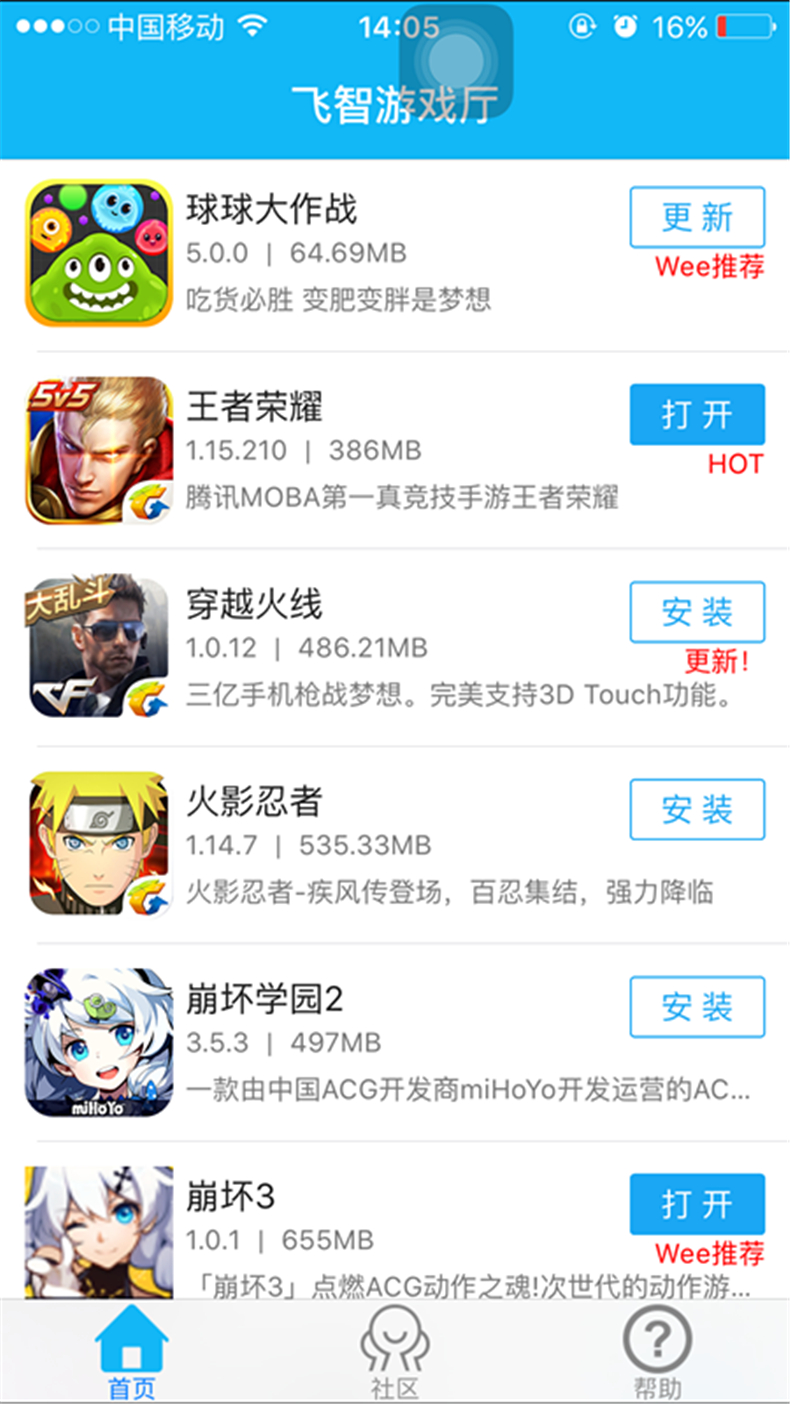The image size is (790, 1404).
Task: Update 球球大作战 with the 更新 button
Action: (x=697, y=217)
